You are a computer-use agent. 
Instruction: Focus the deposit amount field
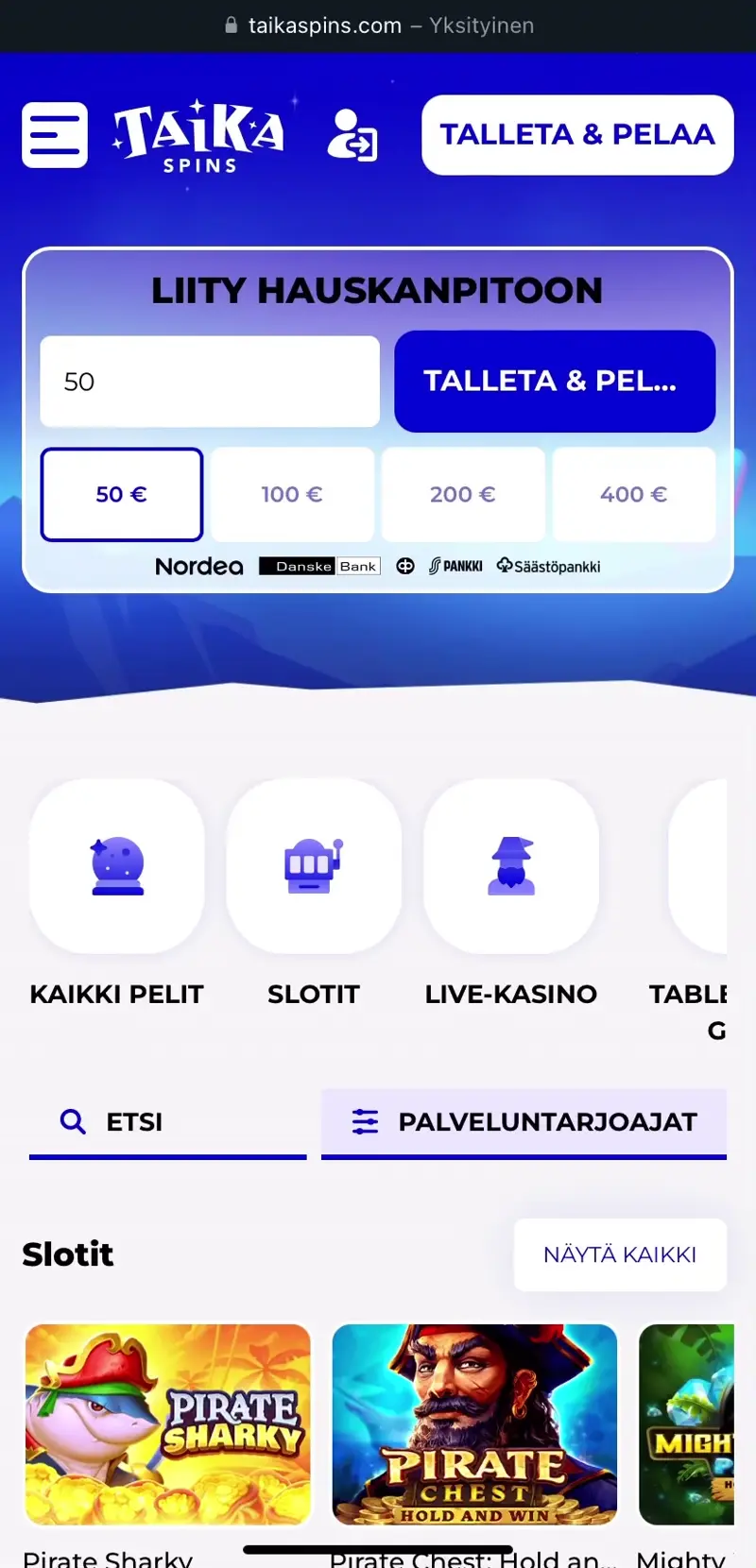click(210, 382)
